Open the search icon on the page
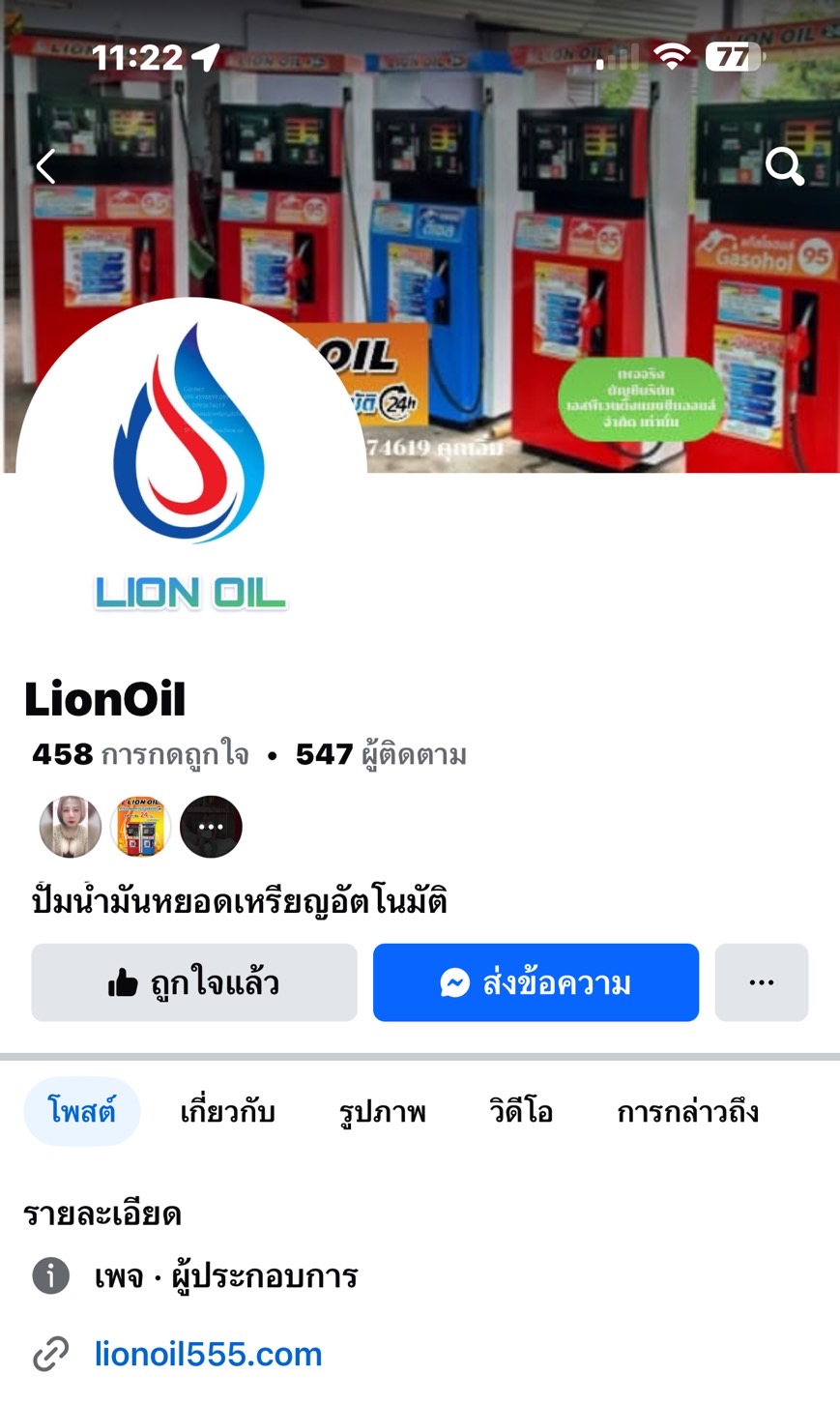The height and width of the screenshot is (1404, 840). click(784, 166)
